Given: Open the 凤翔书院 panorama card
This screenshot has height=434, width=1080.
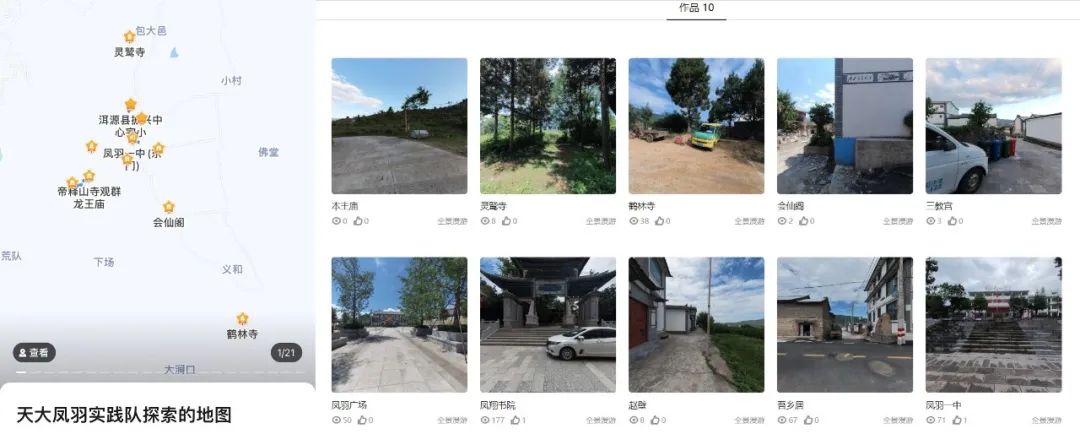Looking at the screenshot, I should pos(547,325).
